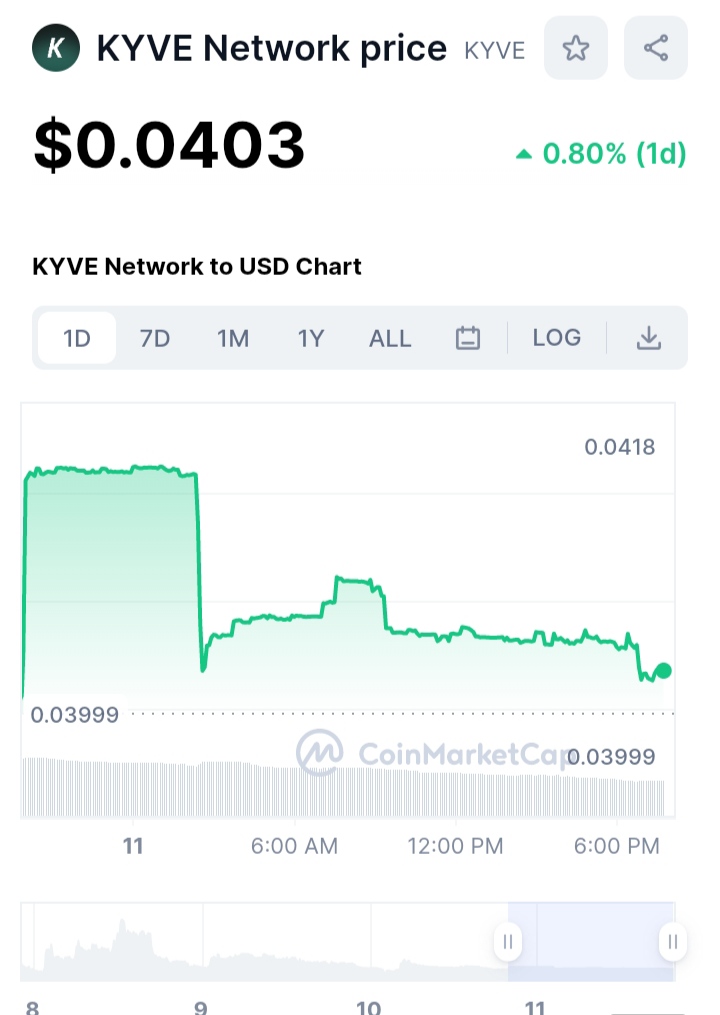View the ALL time chart

pos(390,338)
